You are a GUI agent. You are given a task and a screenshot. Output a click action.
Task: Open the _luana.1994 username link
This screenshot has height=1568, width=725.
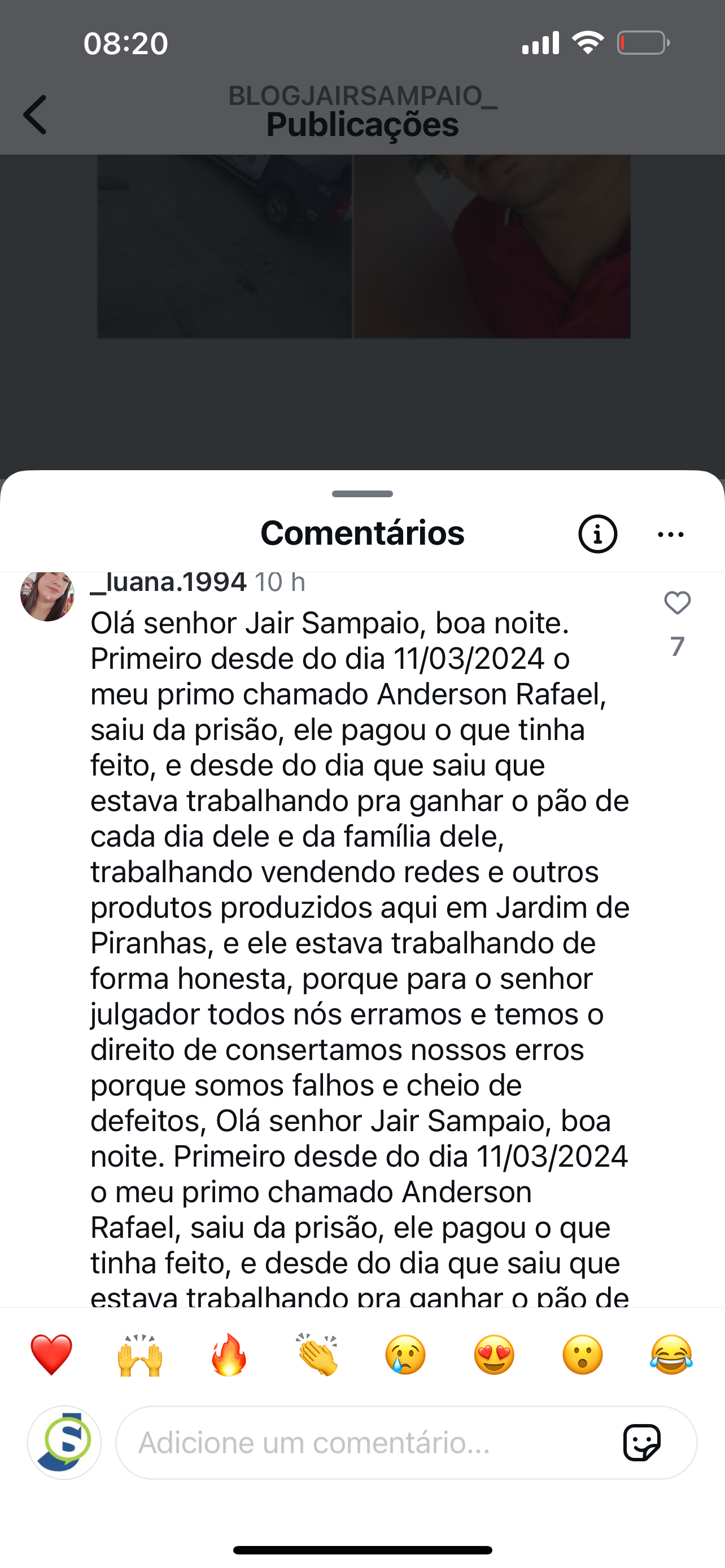point(168,582)
